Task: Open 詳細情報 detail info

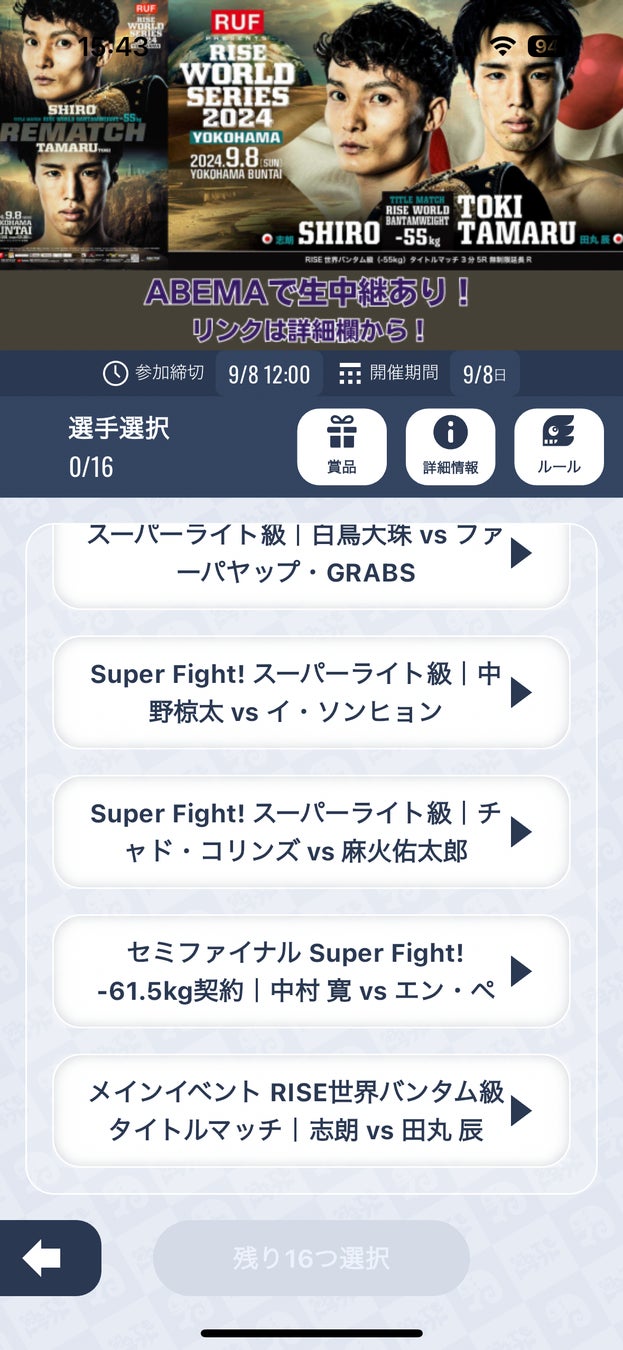Action: pos(450,447)
